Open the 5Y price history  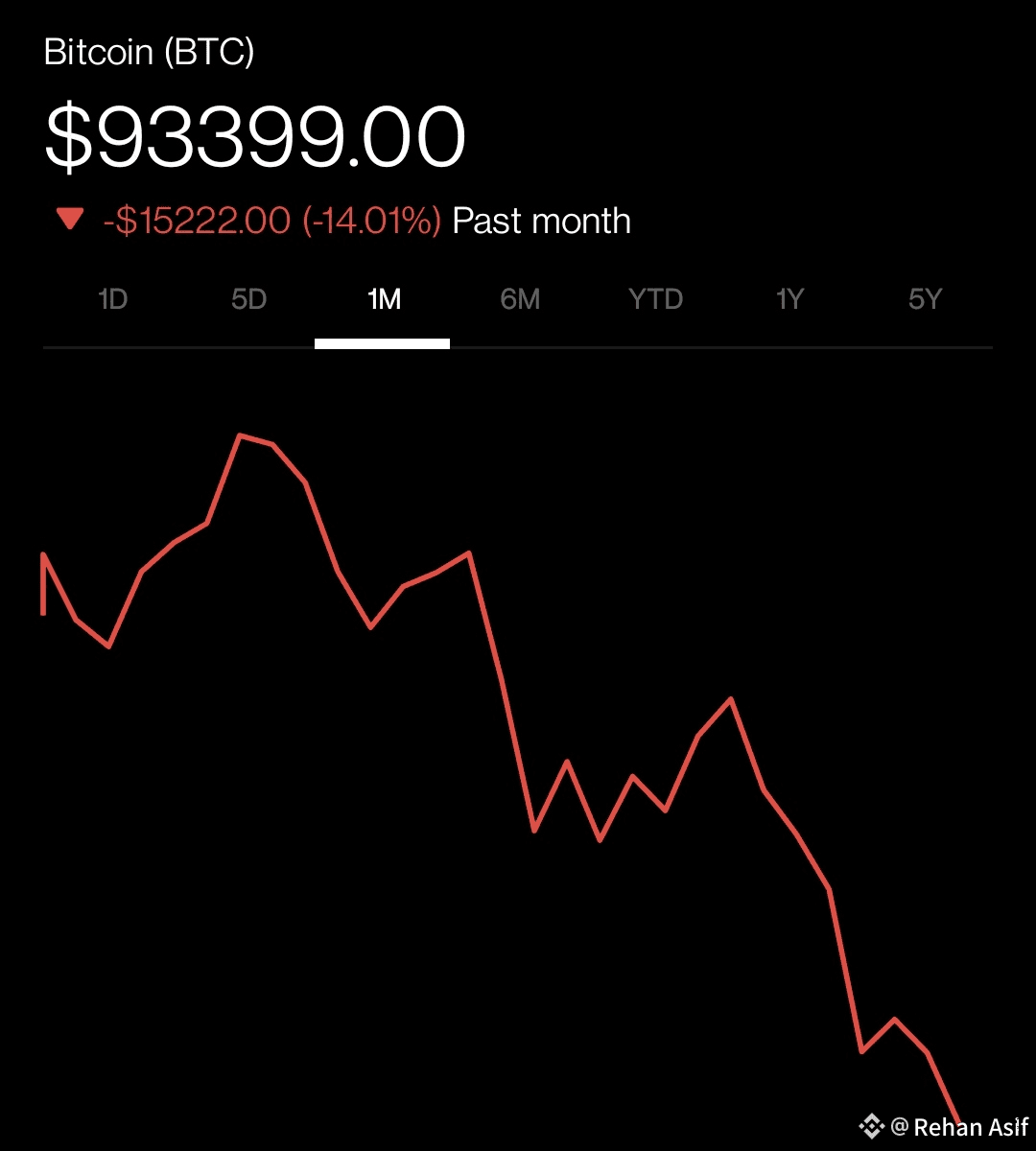pyautogui.click(x=925, y=299)
